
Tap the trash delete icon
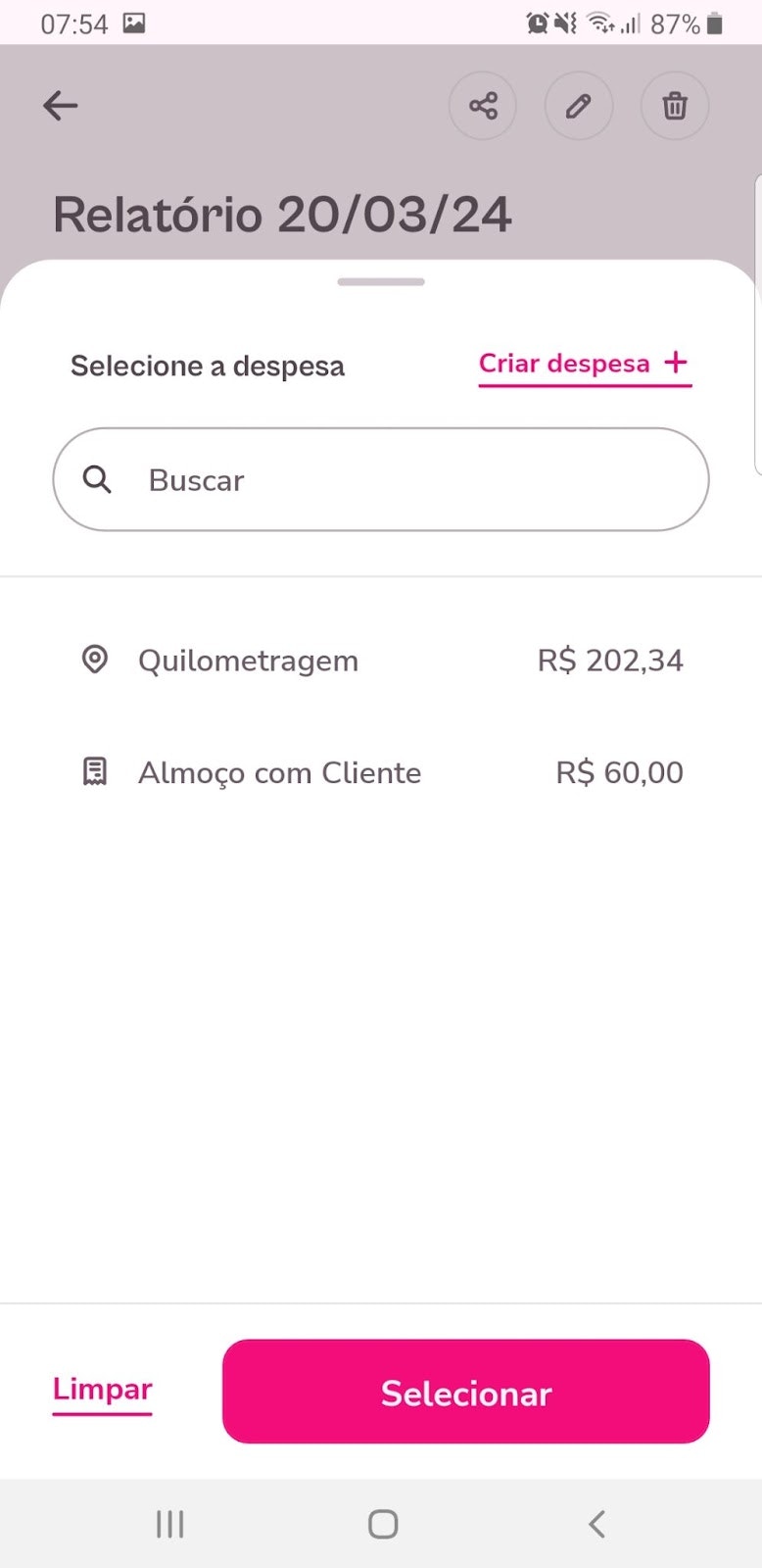tap(674, 106)
